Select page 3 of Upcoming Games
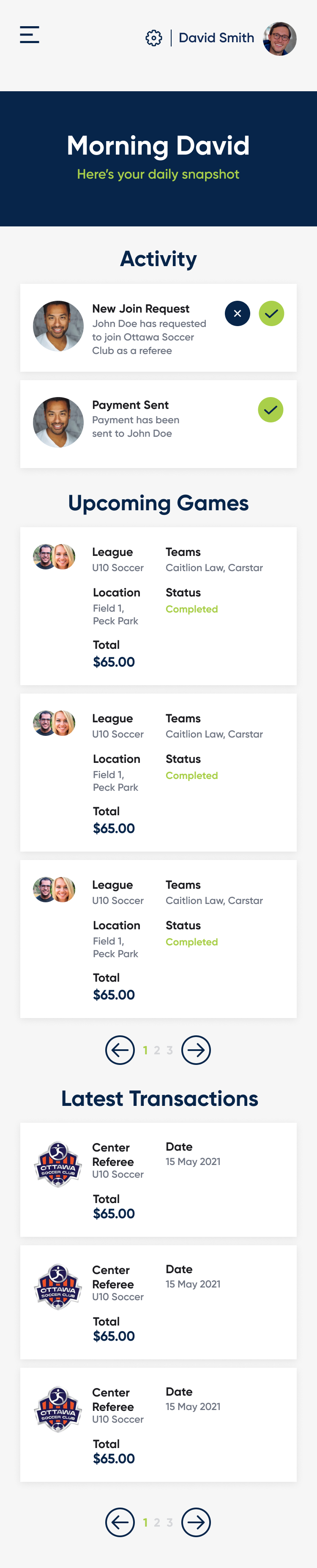 [x=169, y=1050]
